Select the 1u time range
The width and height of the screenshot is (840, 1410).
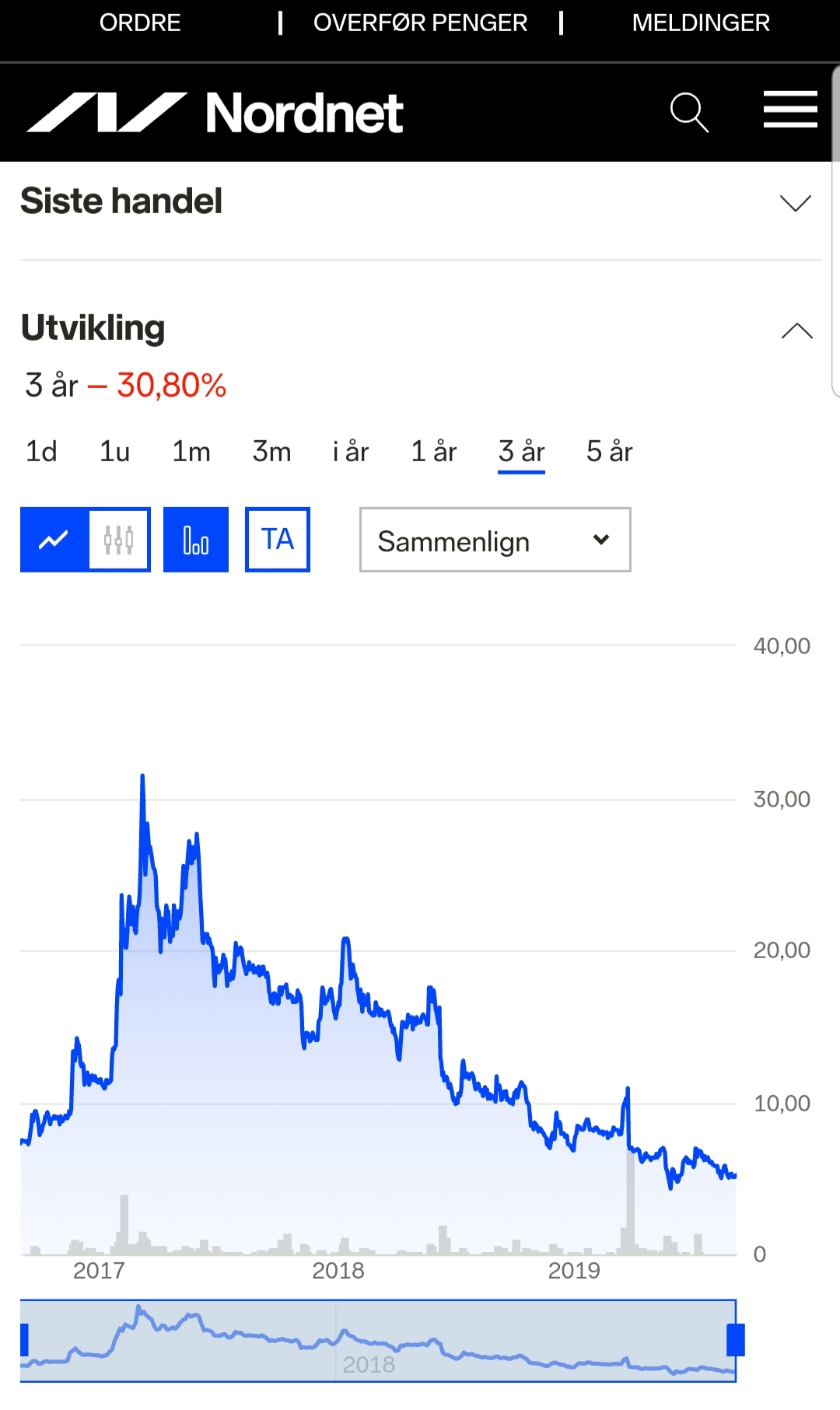[114, 452]
